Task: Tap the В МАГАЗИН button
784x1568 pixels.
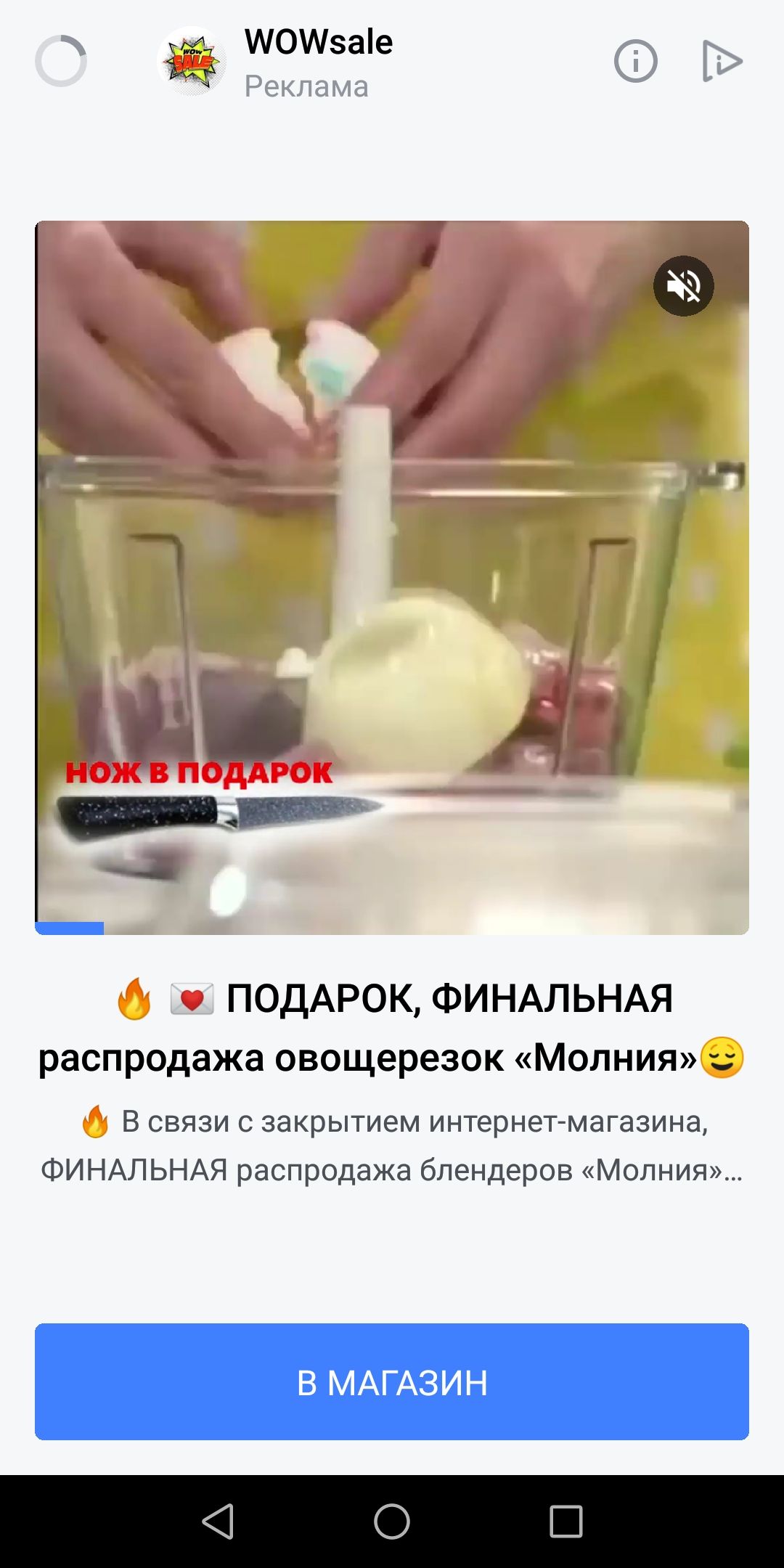Action: (x=392, y=1382)
